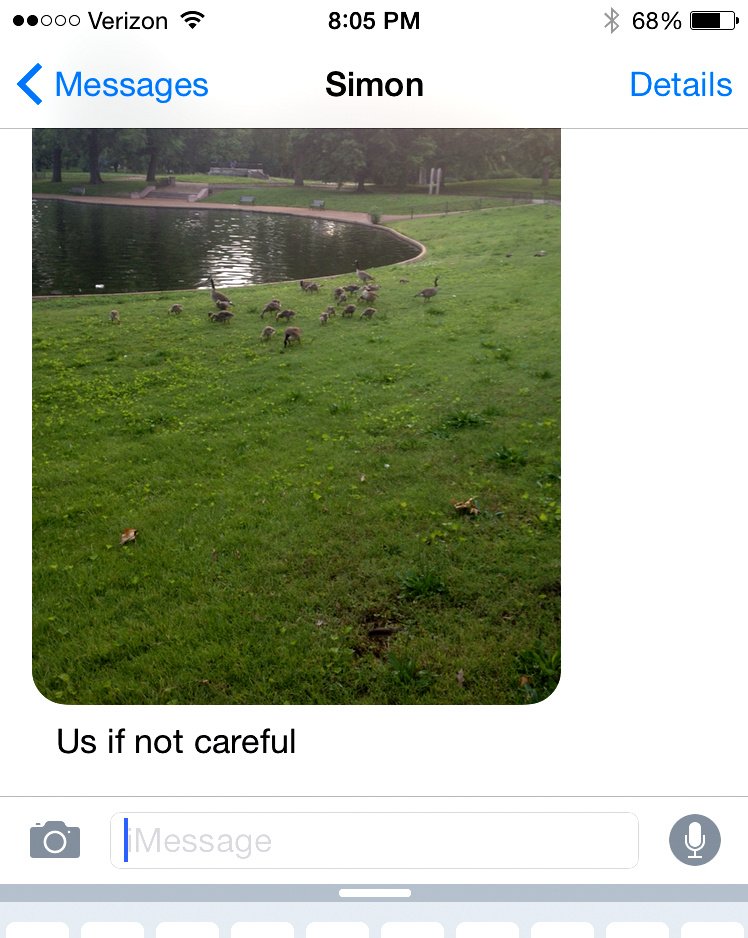Tap the Bluetooth icon in status bar
Image resolution: width=748 pixels, height=938 pixels.
[x=612, y=19]
